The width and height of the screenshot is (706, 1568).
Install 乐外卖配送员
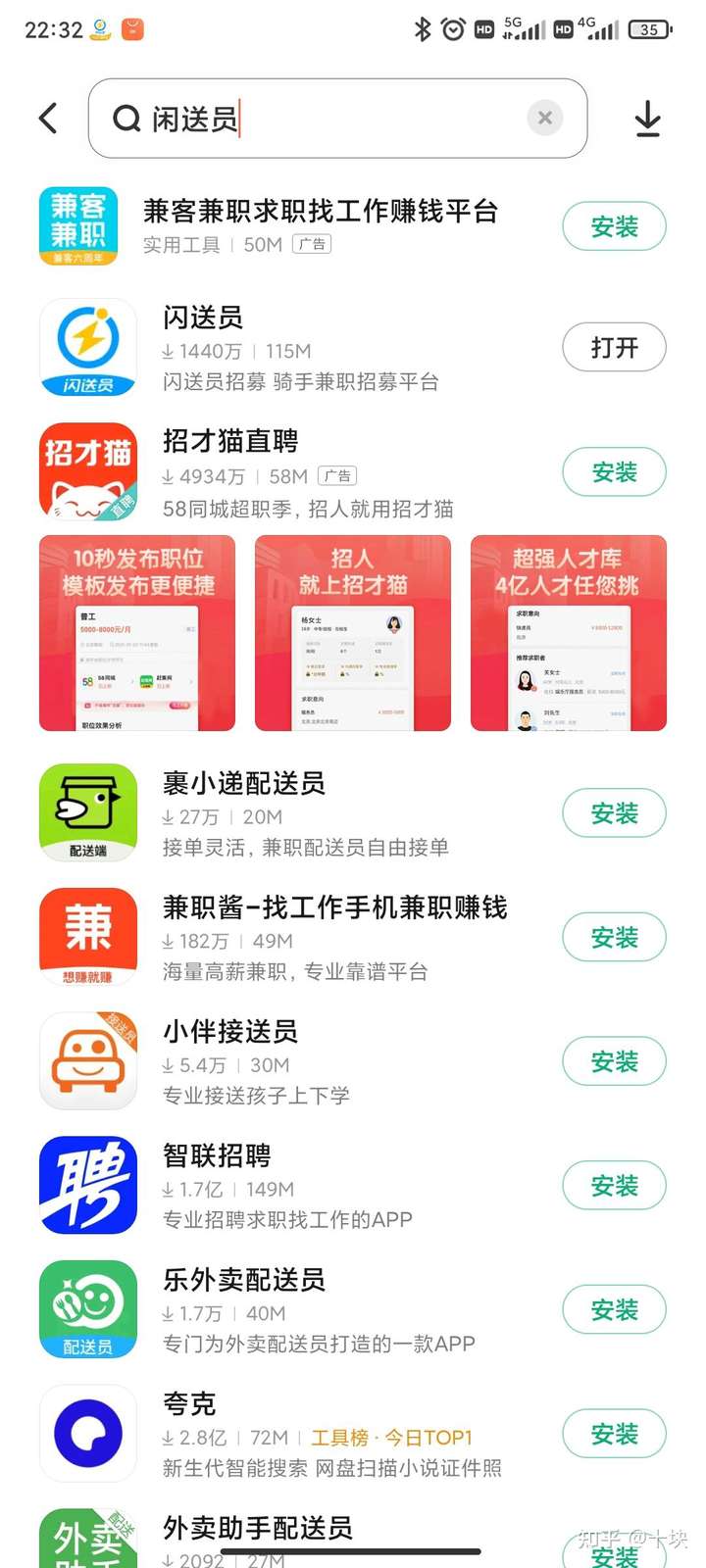coord(614,1309)
